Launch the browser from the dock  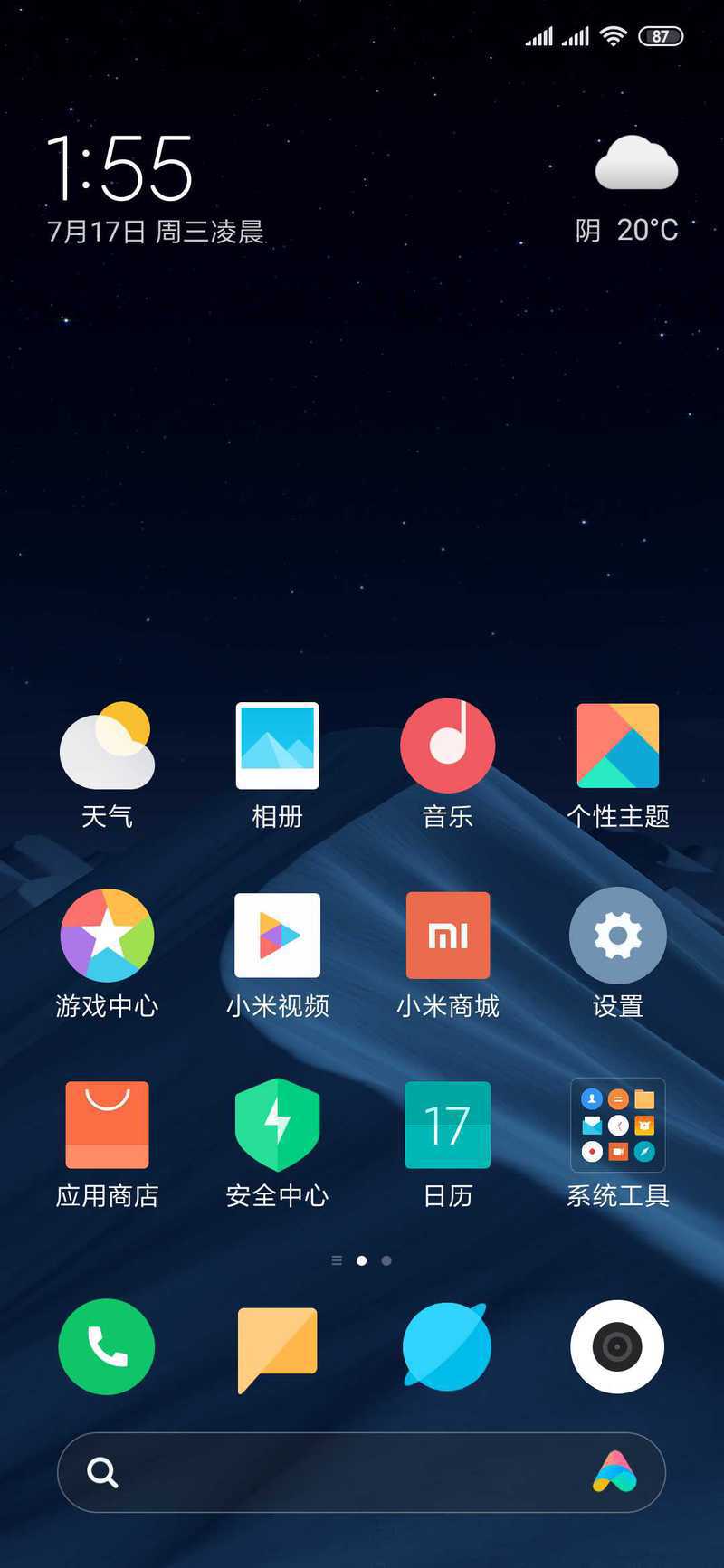click(x=447, y=1346)
